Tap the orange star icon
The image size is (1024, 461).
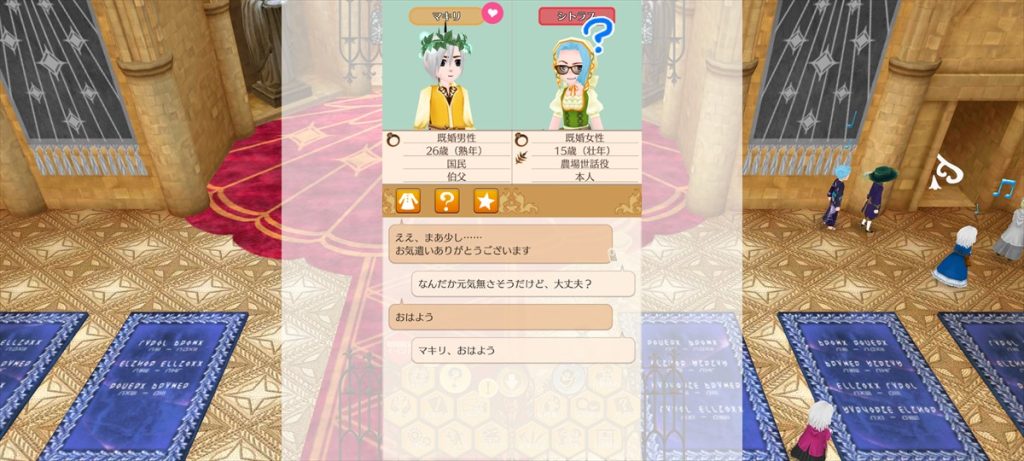485,200
